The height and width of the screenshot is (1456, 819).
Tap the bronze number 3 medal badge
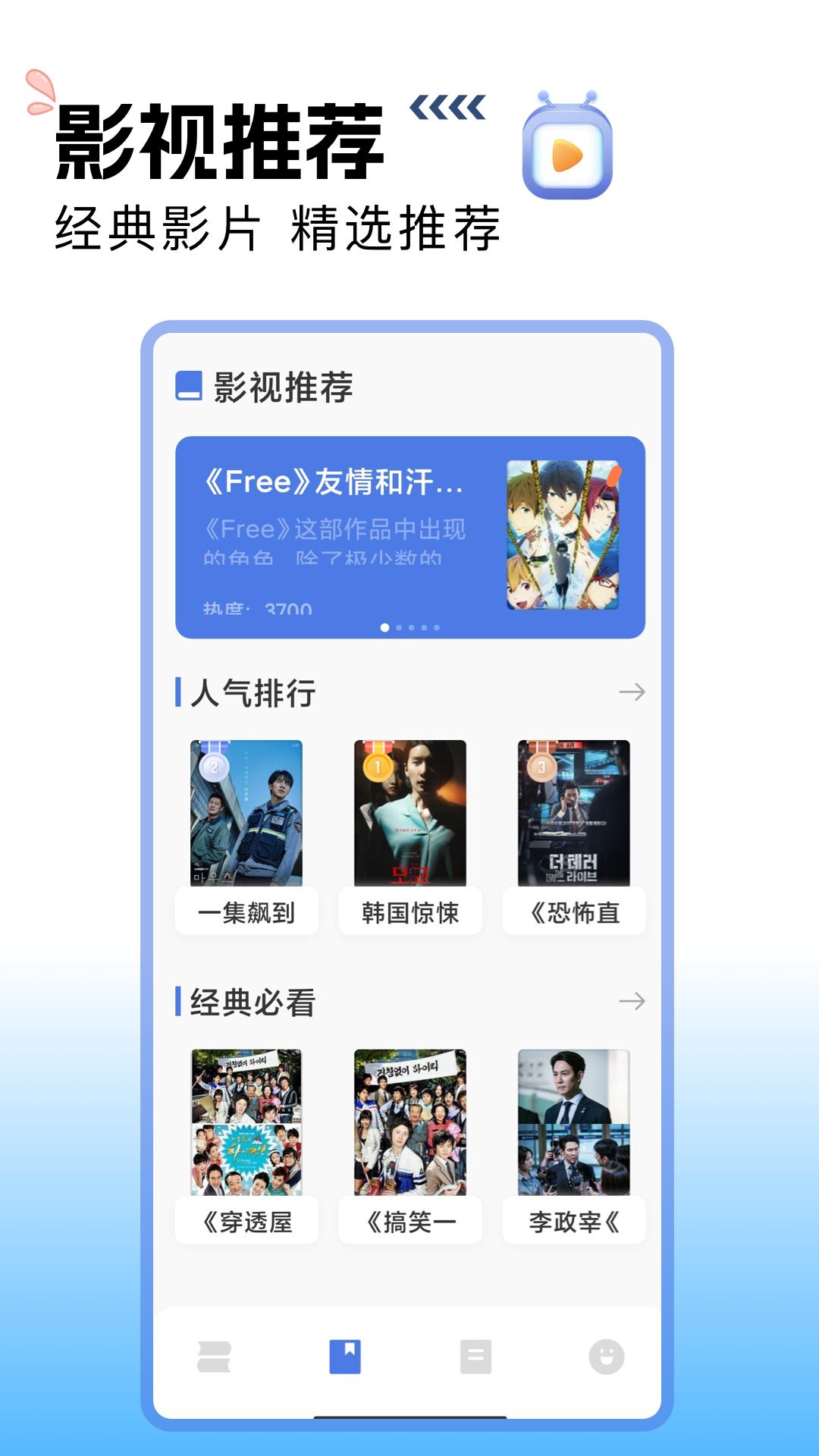coord(540,766)
